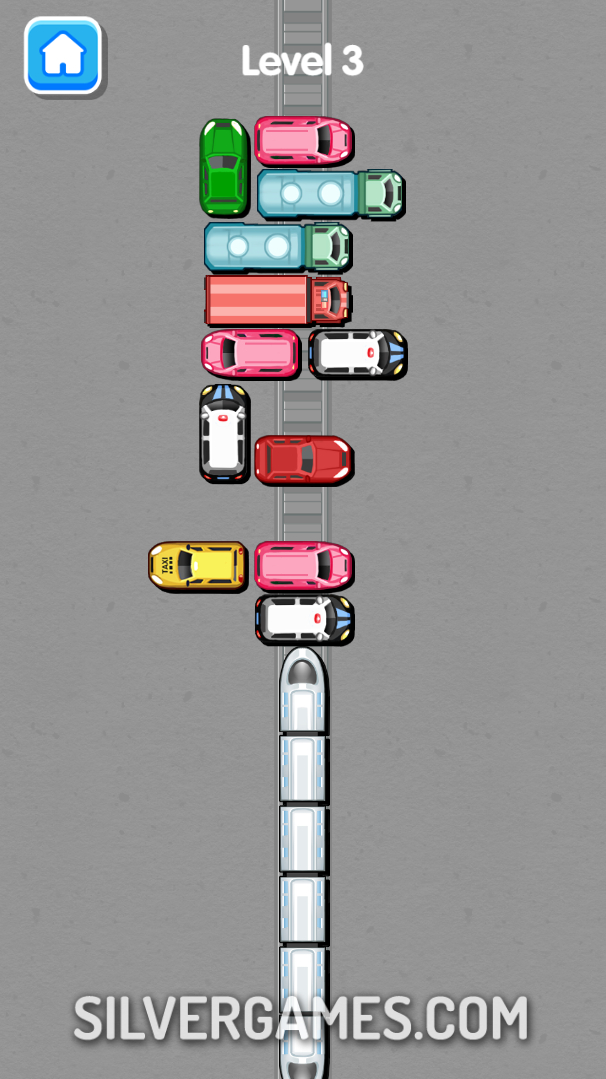Move the pink car beside the taxi

coord(303,566)
